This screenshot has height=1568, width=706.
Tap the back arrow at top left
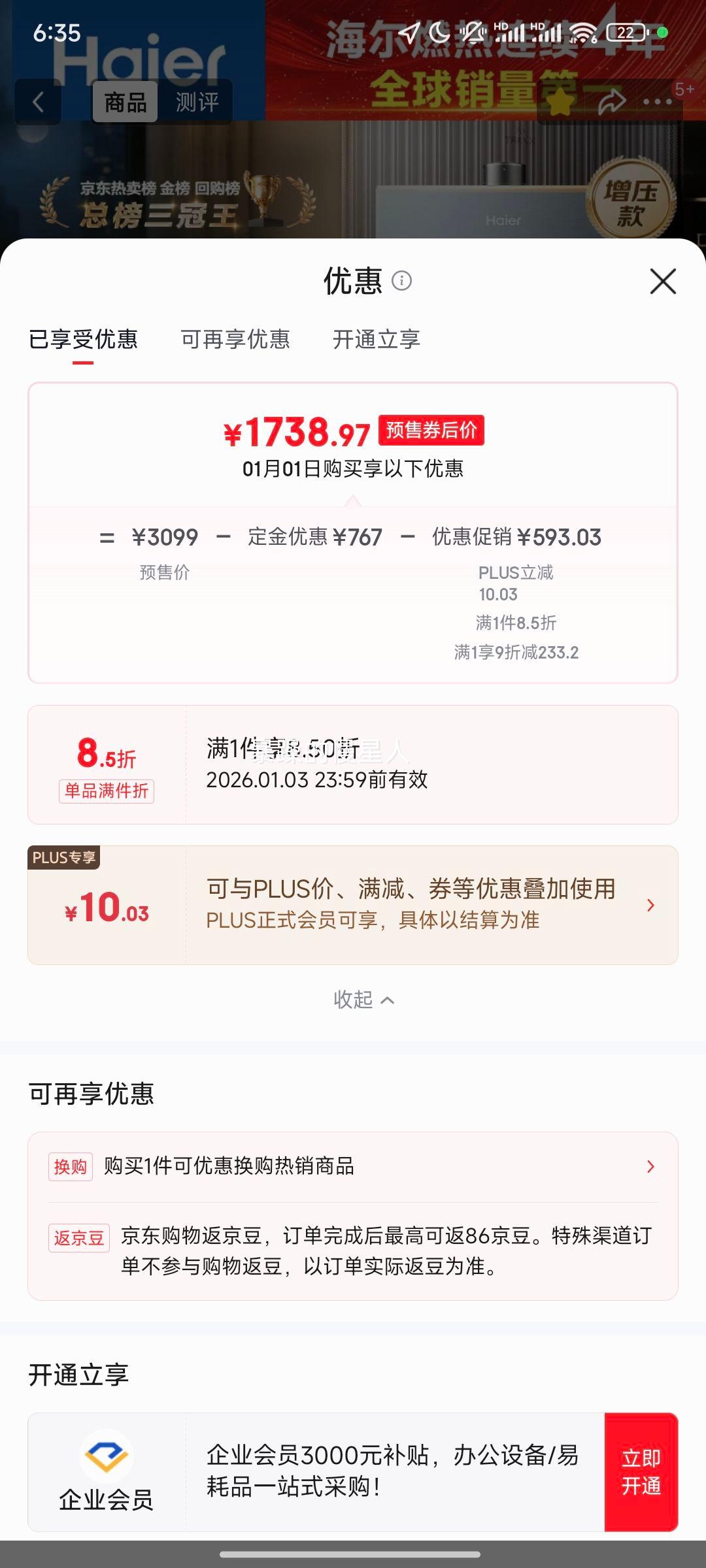click(37, 101)
